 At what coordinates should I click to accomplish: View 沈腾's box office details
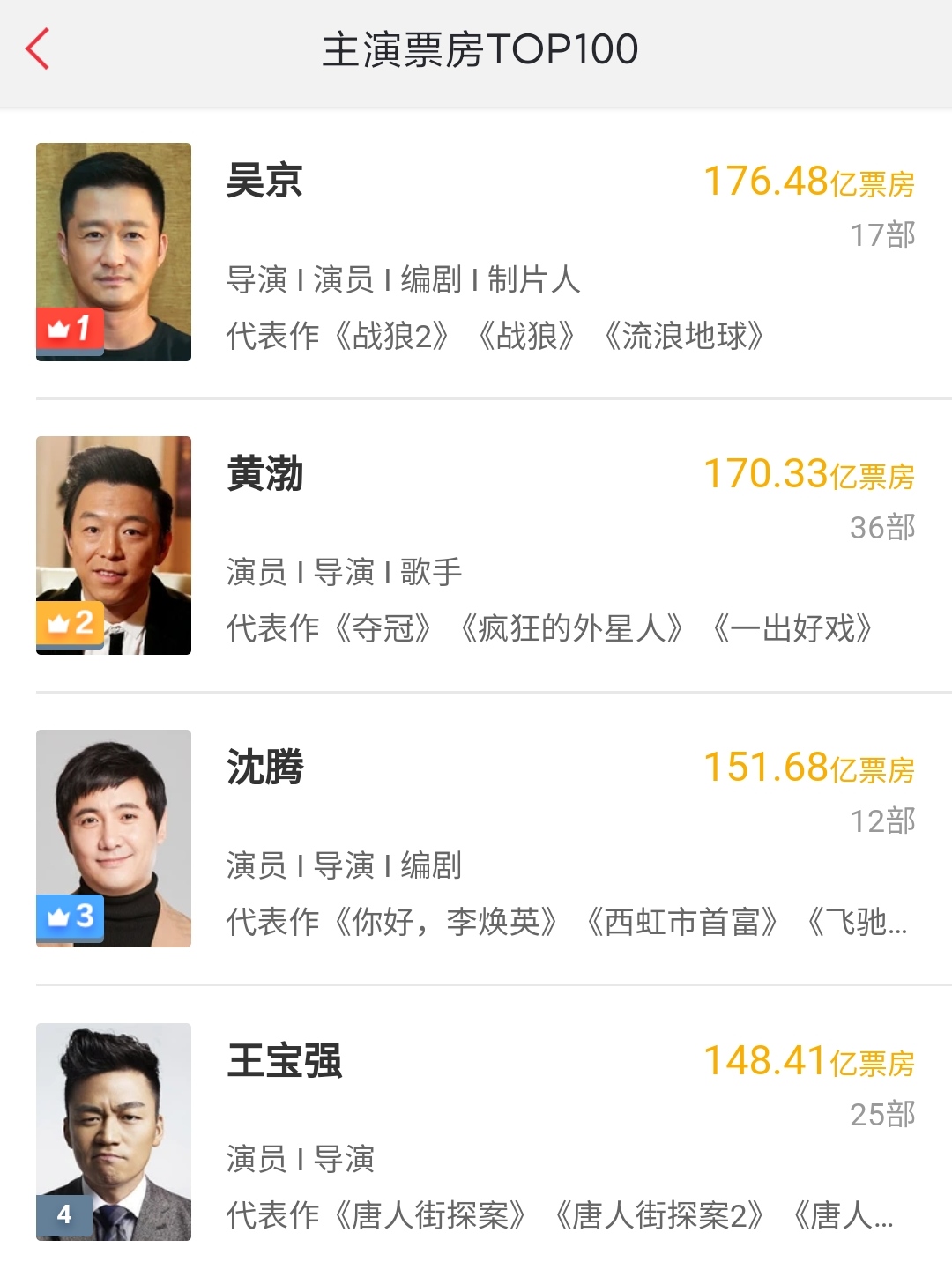(808, 768)
